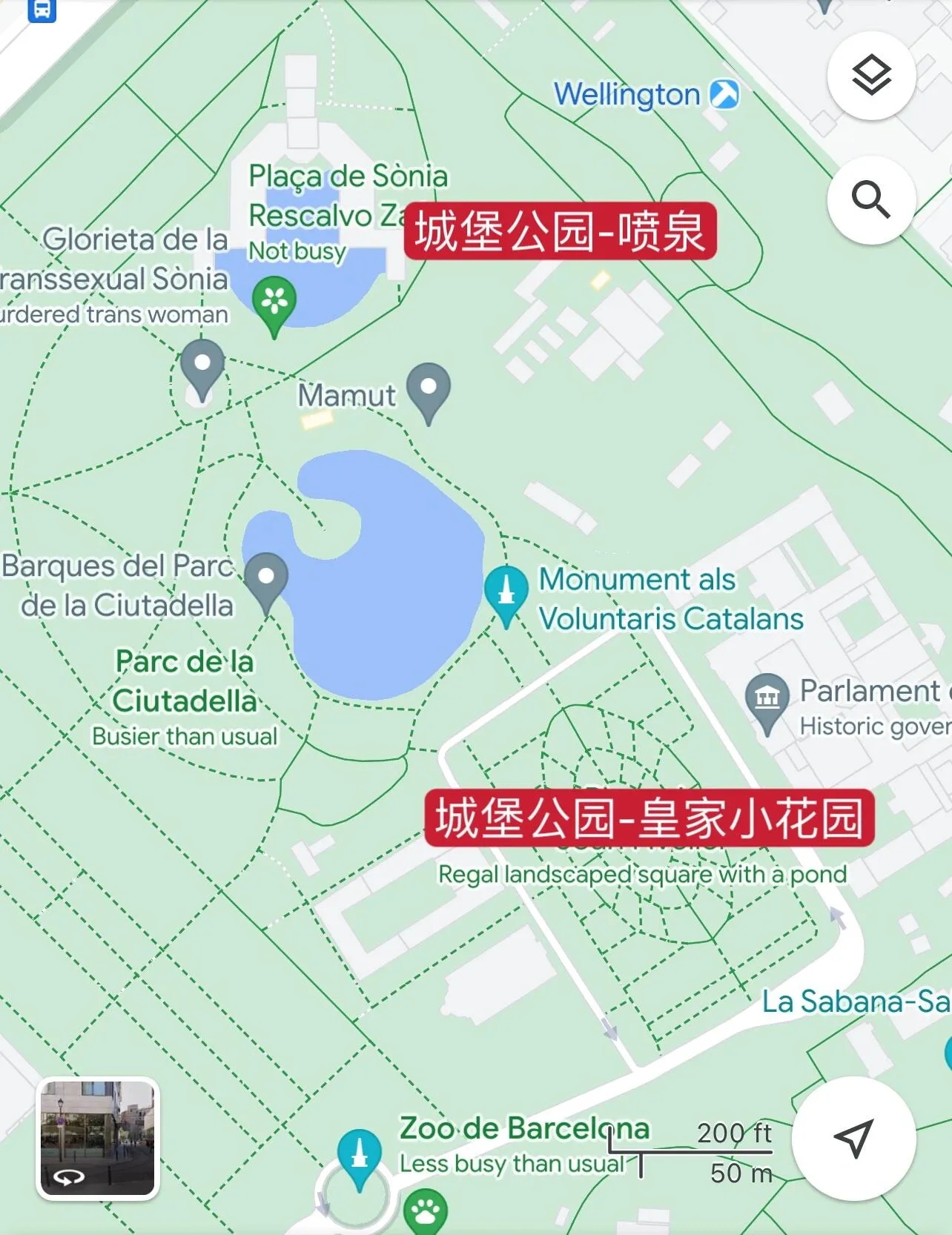The width and height of the screenshot is (952, 1235).
Task: Select the Plaça de Sònia Rescalvo pin
Action: pos(274,302)
